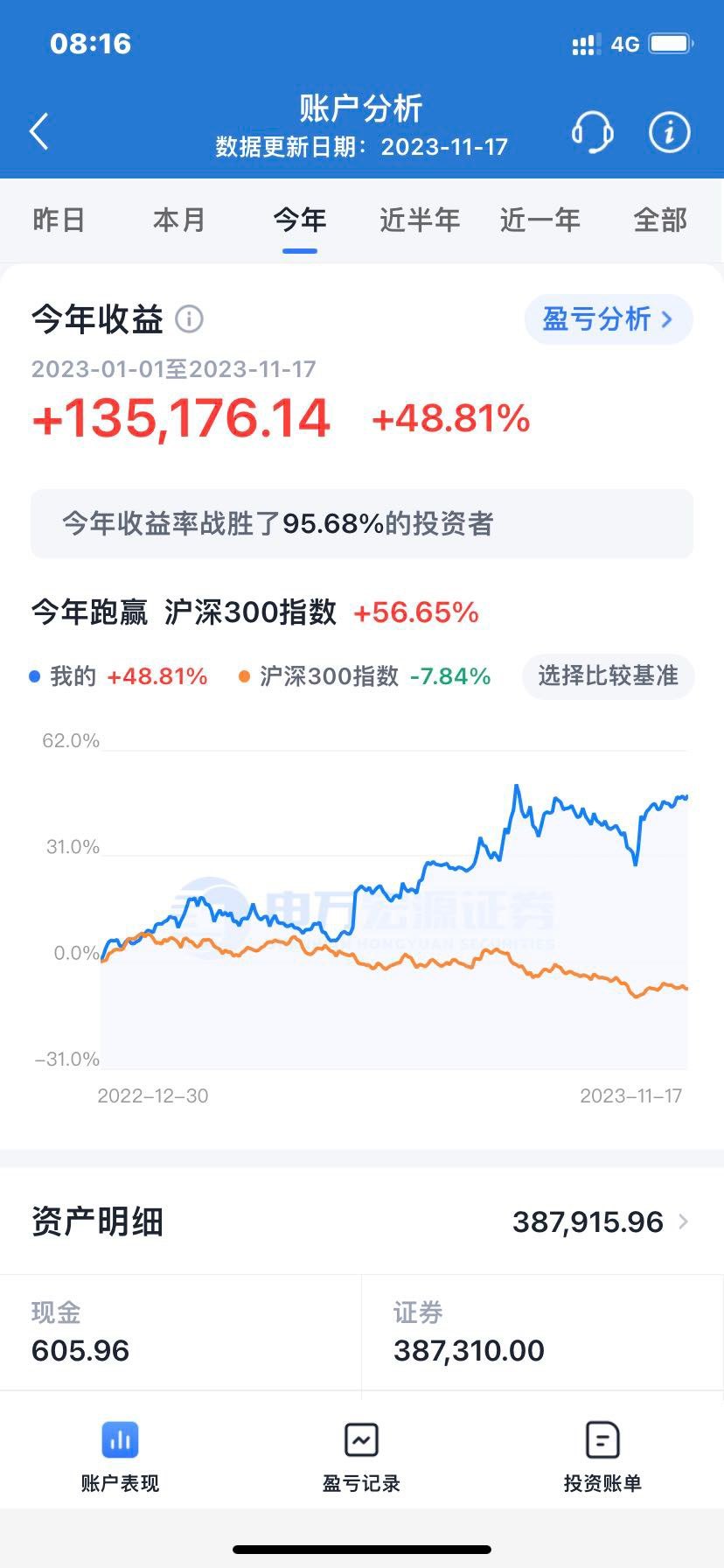
Task: Show 近半年 performance
Action: click(420, 220)
